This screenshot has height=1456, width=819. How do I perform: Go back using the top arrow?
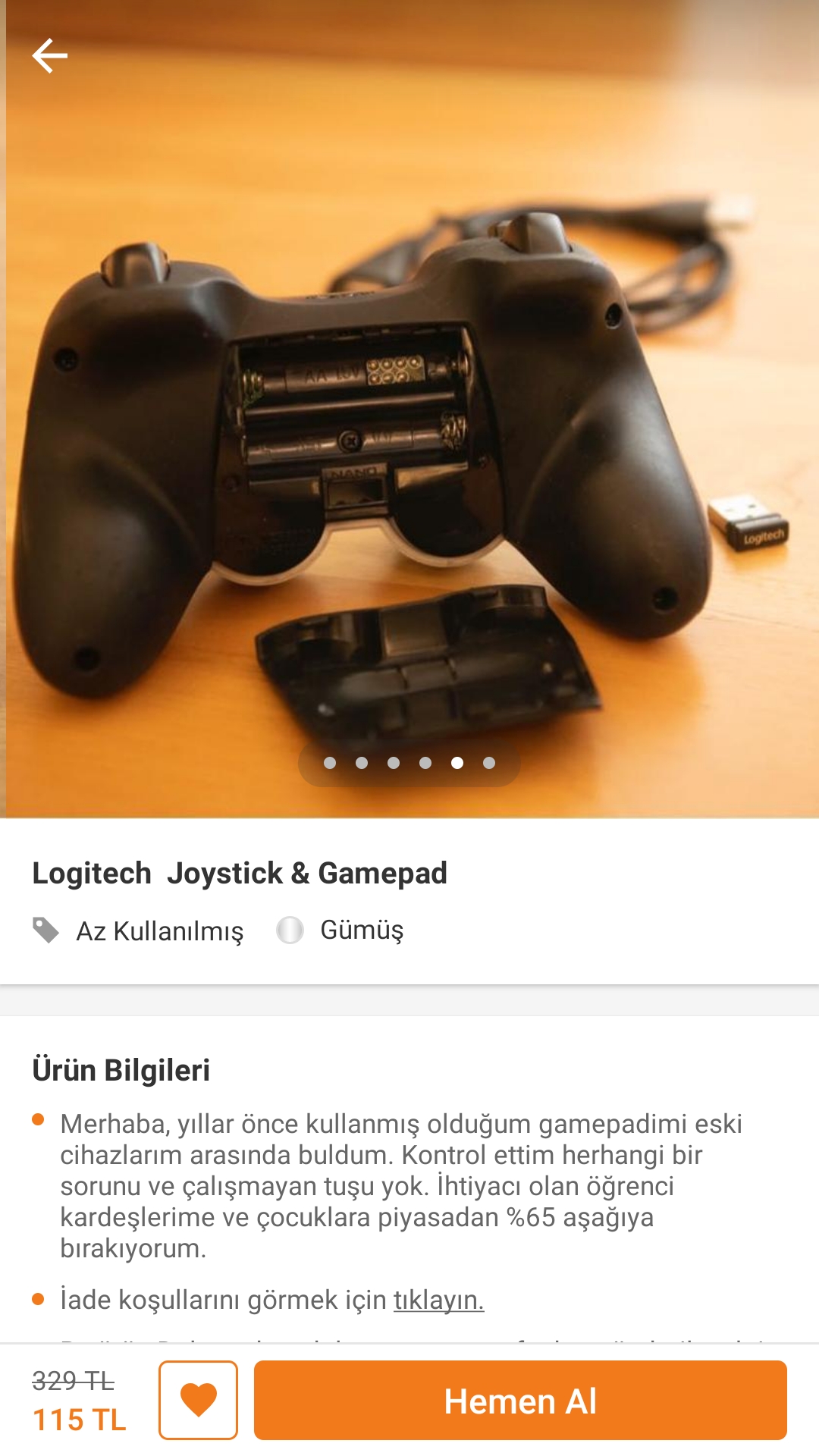tap(50, 56)
